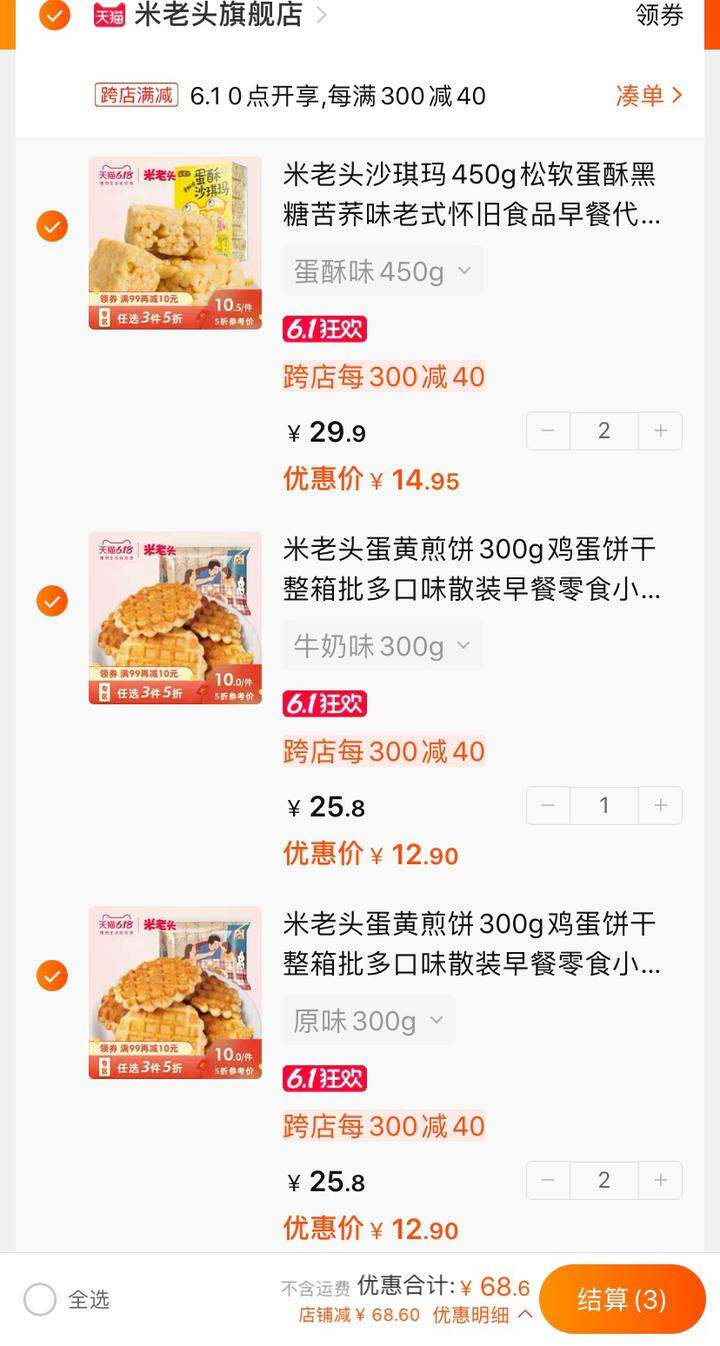Increase quantity of 原味 蛋黄煎饼
720x1346 pixels.
660,1180
